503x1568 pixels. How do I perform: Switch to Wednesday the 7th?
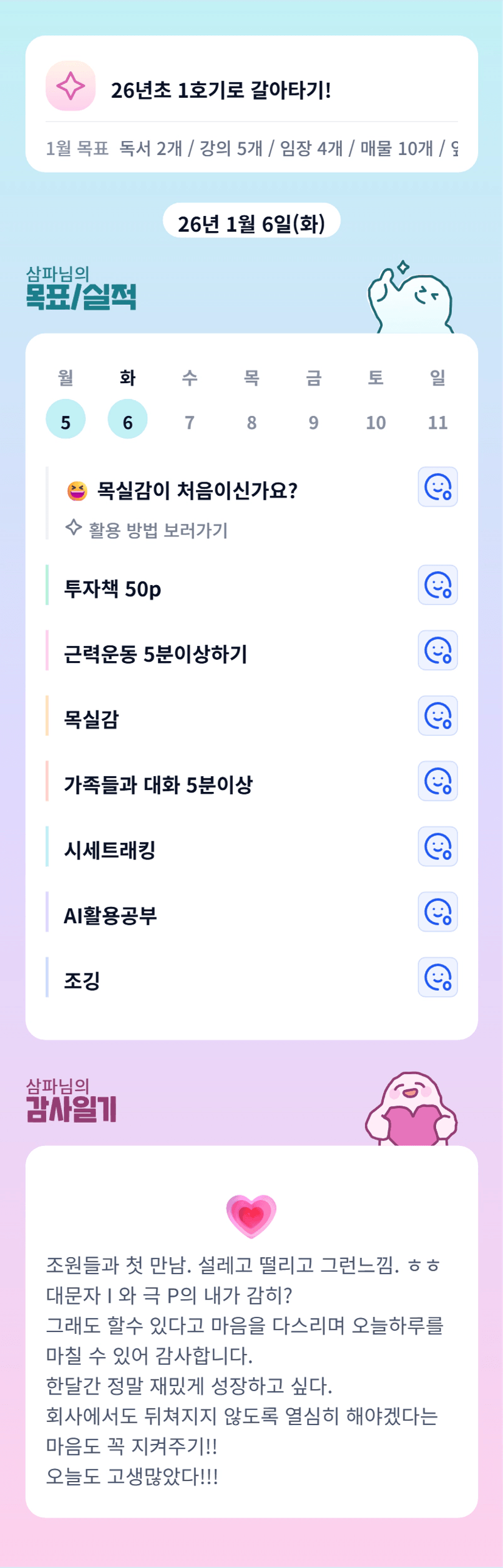189,421
